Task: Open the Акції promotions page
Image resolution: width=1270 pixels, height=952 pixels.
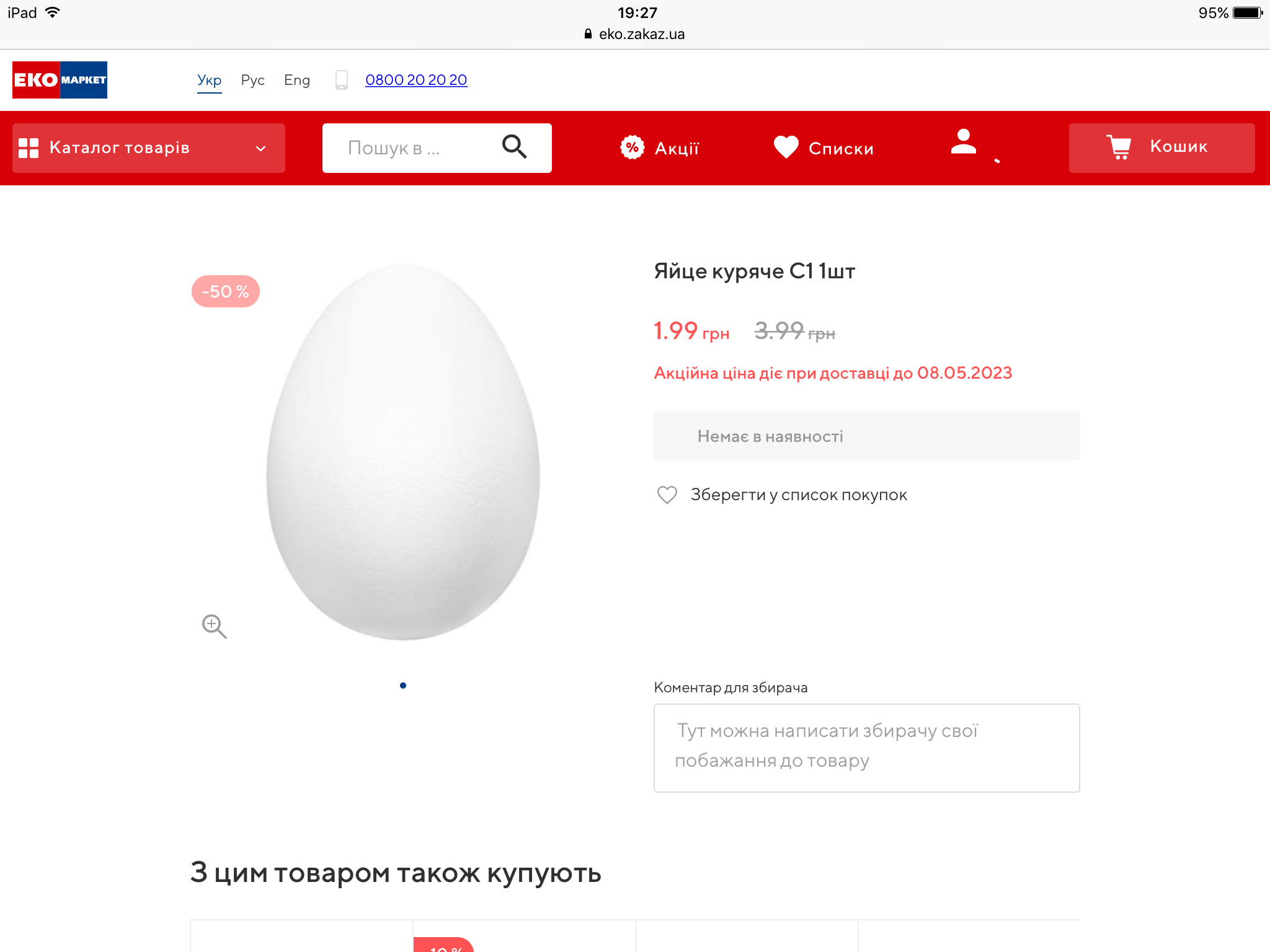Action: coord(660,148)
